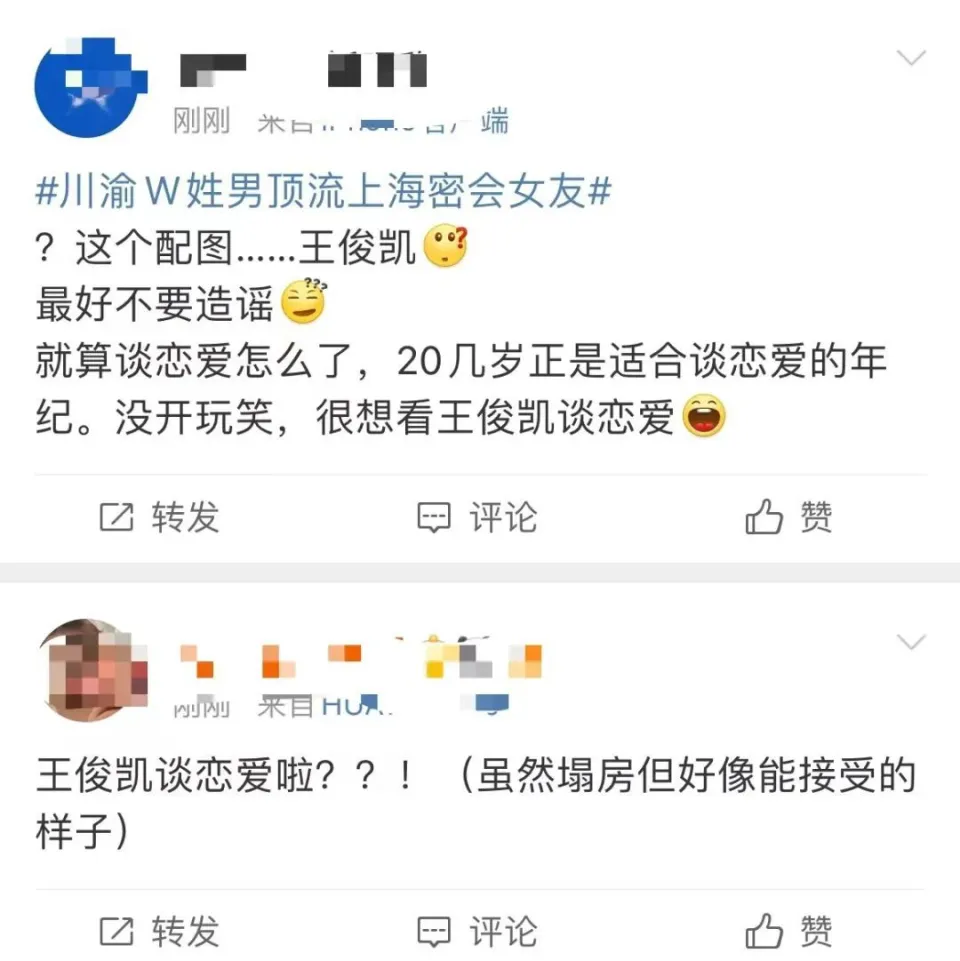Comment on the post about 最好不要造谣
960x961 pixels.
pyautogui.click(x=477, y=517)
